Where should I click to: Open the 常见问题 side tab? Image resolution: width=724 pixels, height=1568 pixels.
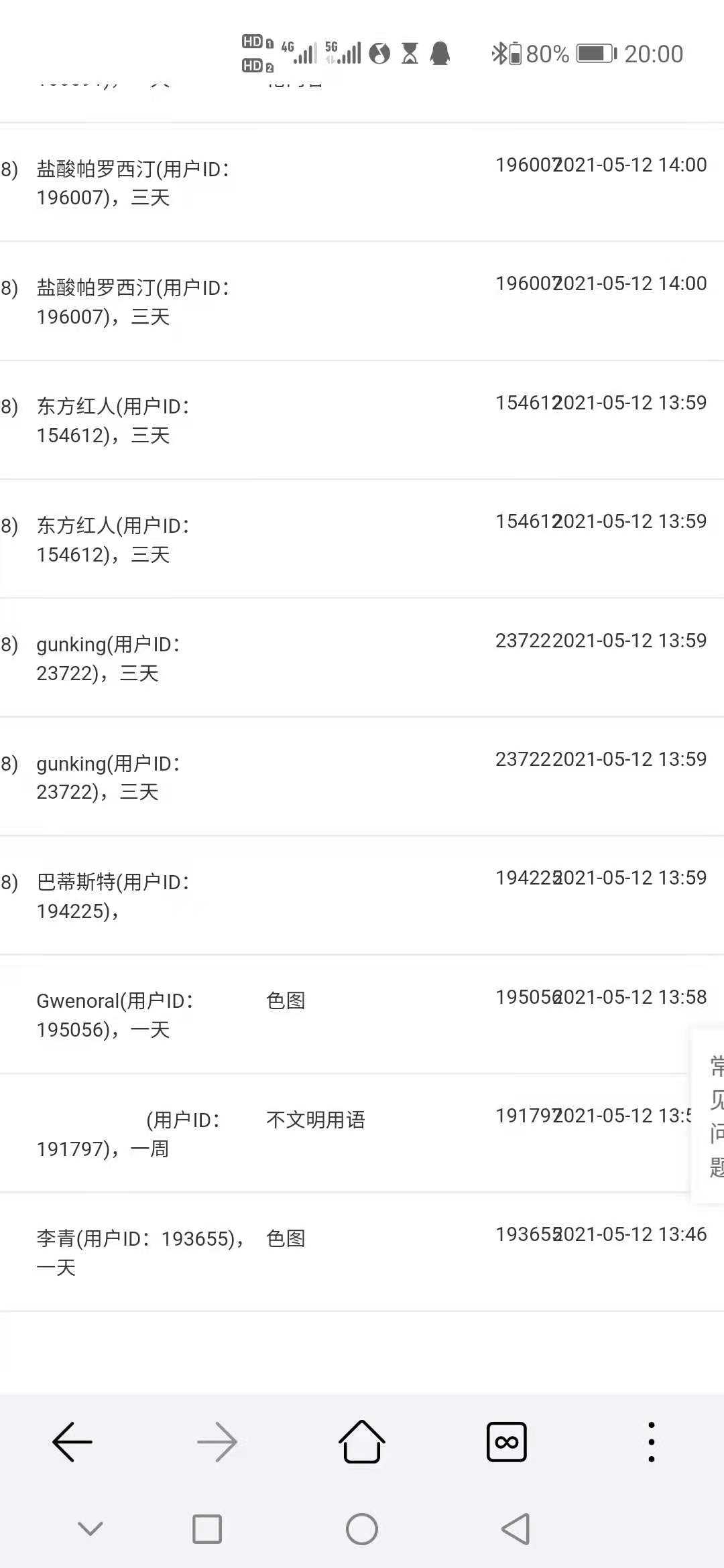(712, 1116)
